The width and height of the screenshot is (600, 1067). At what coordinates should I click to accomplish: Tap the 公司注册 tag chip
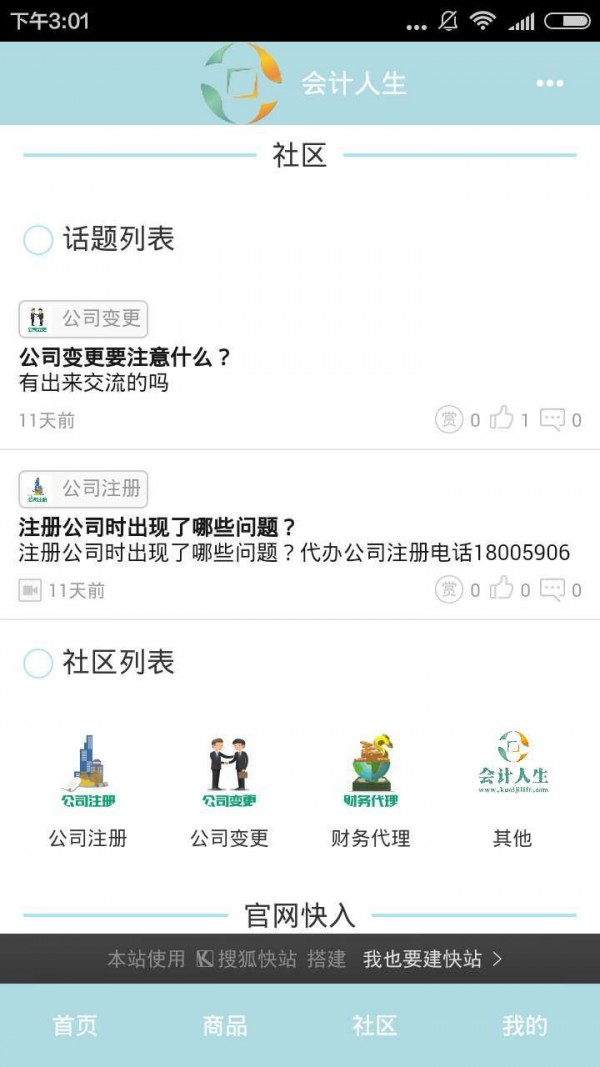click(x=84, y=489)
